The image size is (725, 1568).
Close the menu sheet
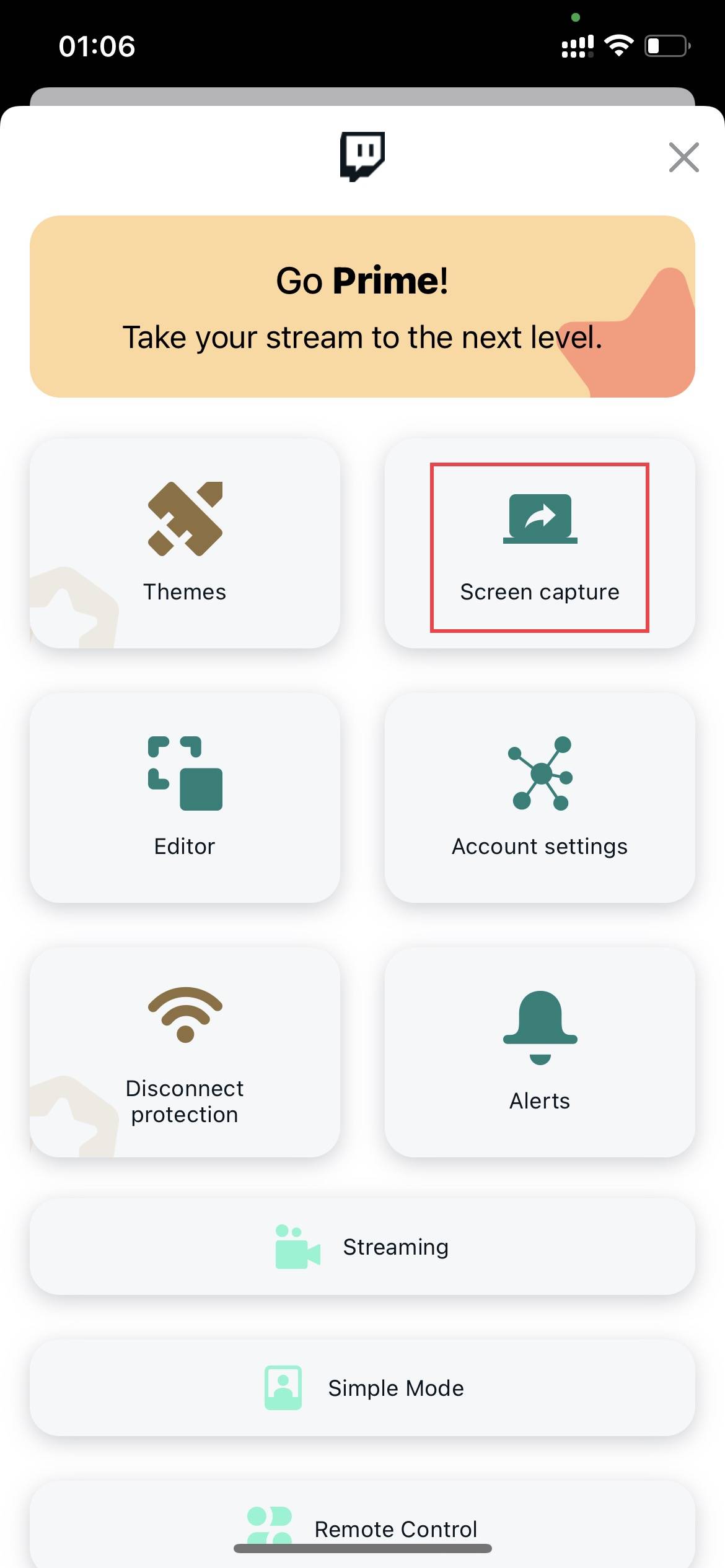pos(683,157)
